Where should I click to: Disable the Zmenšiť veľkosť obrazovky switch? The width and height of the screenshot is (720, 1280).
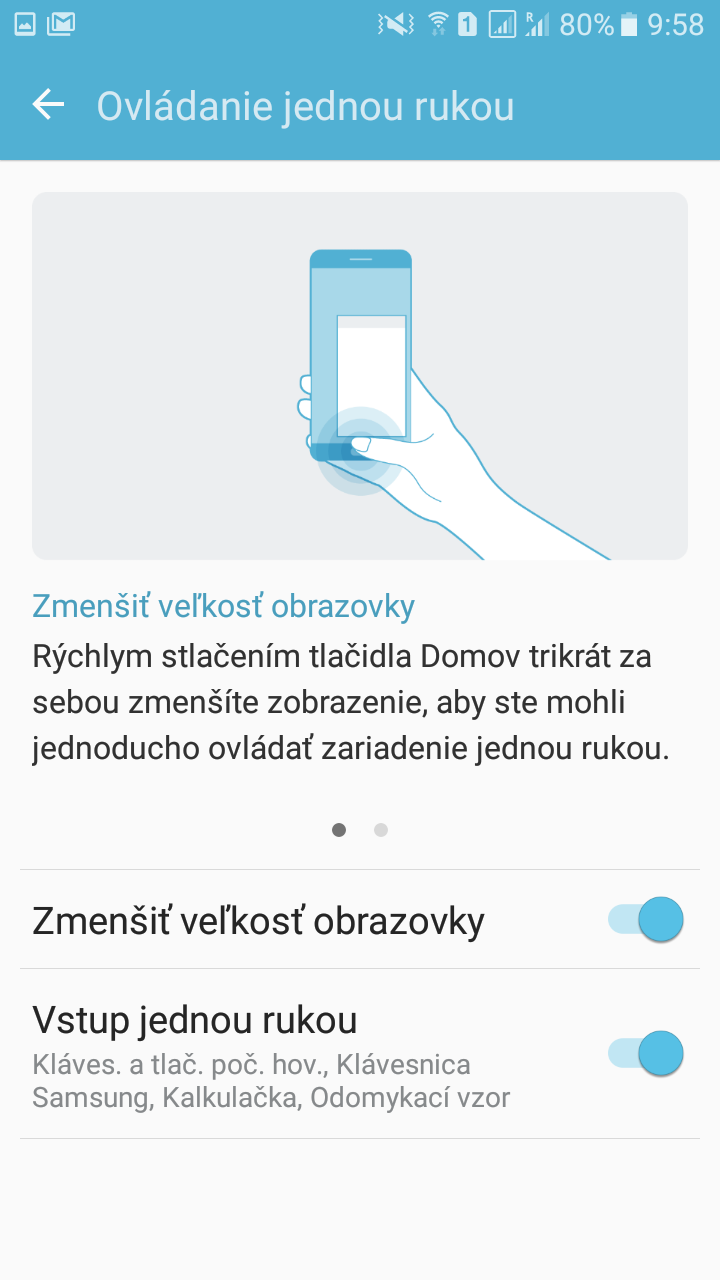pos(646,919)
